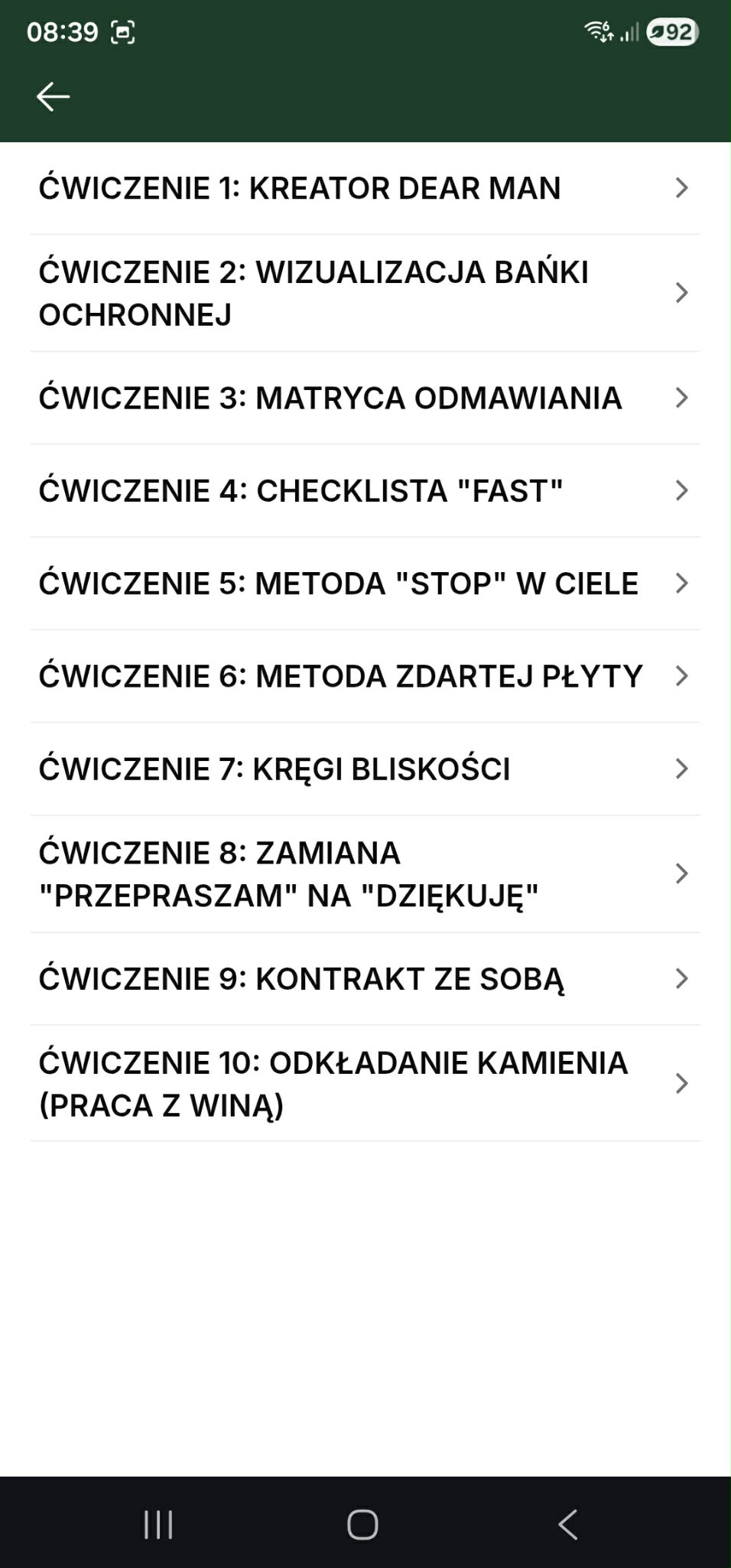
Task: Go to the system home screen
Action: pos(362,1524)
